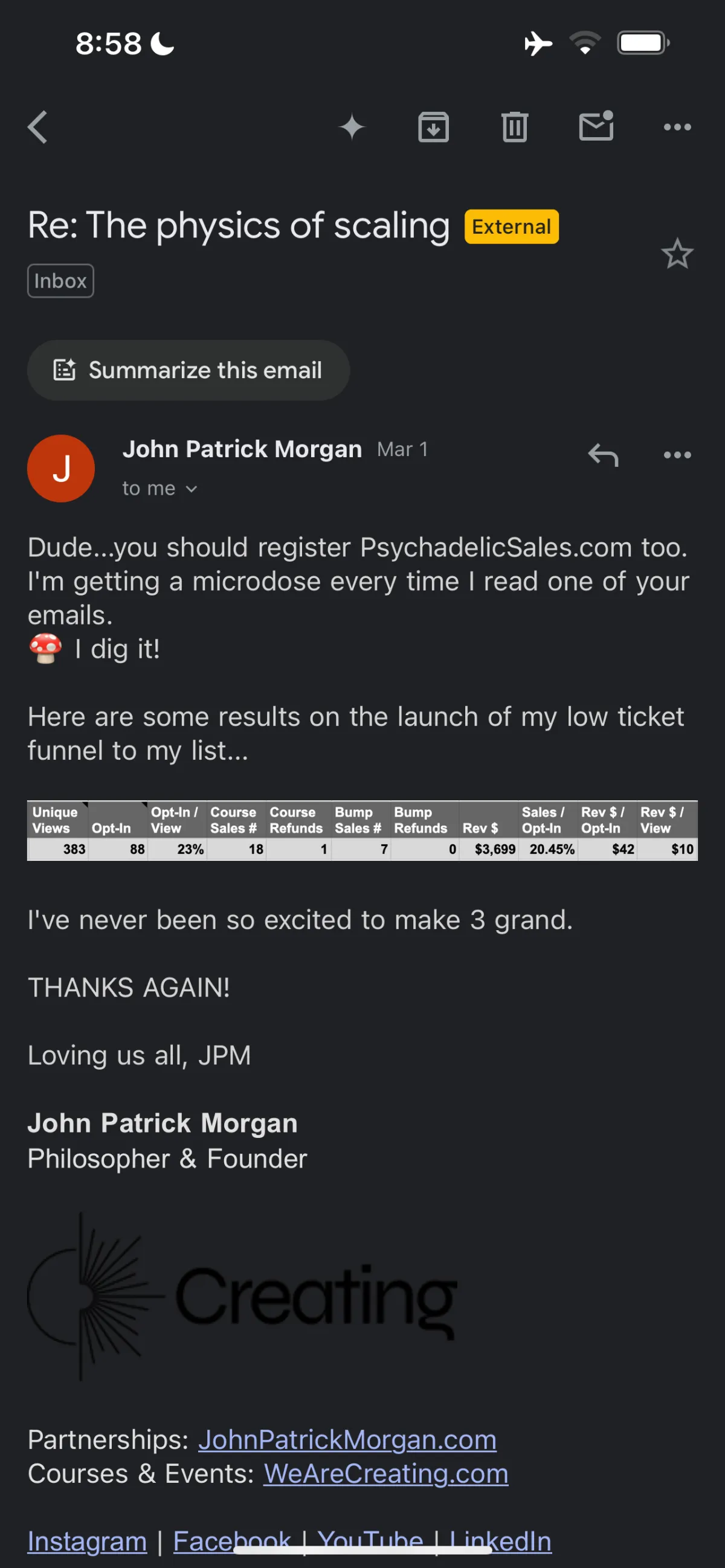Visit the WeAreCreating.com link
This screenshot has height=1568, width=725.
[x=386, y=1474]
